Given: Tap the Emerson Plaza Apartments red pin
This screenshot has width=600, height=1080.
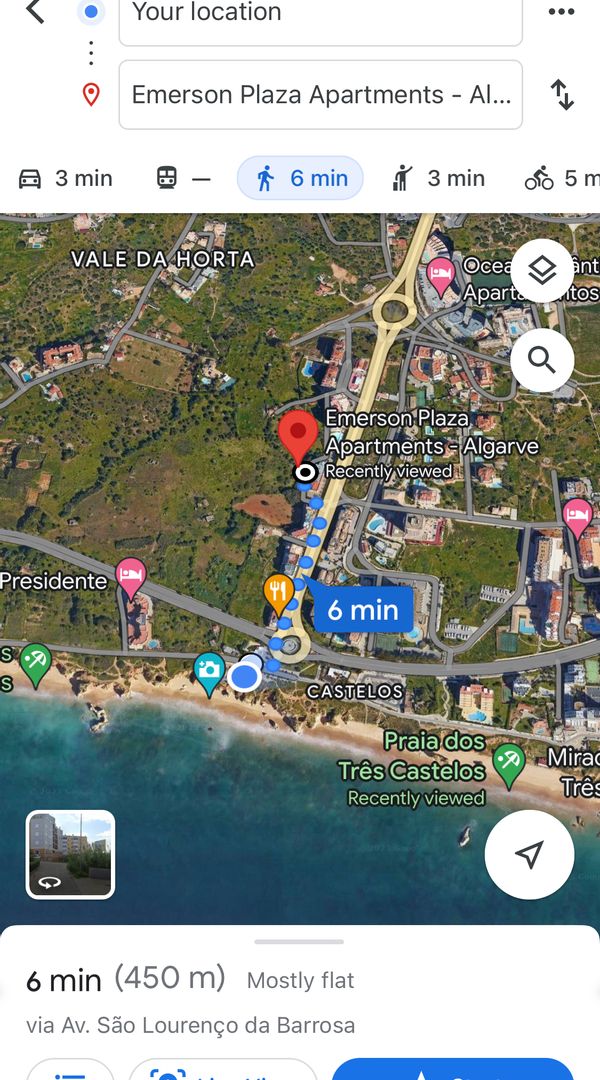Looking at the screenshot, I should 298,436.
